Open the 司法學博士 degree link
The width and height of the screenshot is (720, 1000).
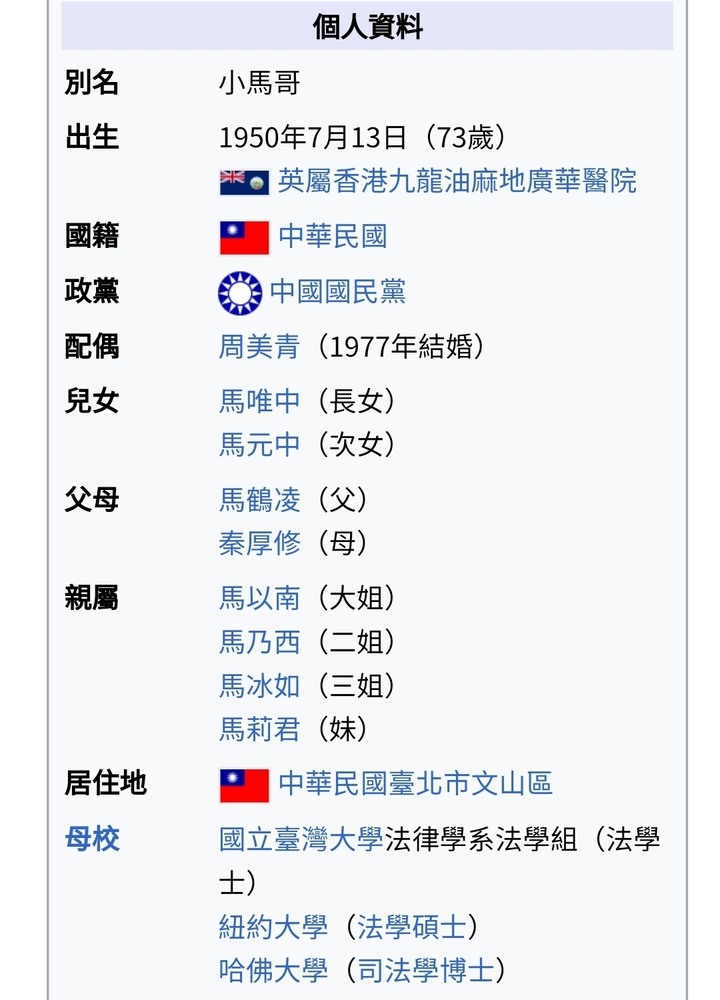click(425, 970)
